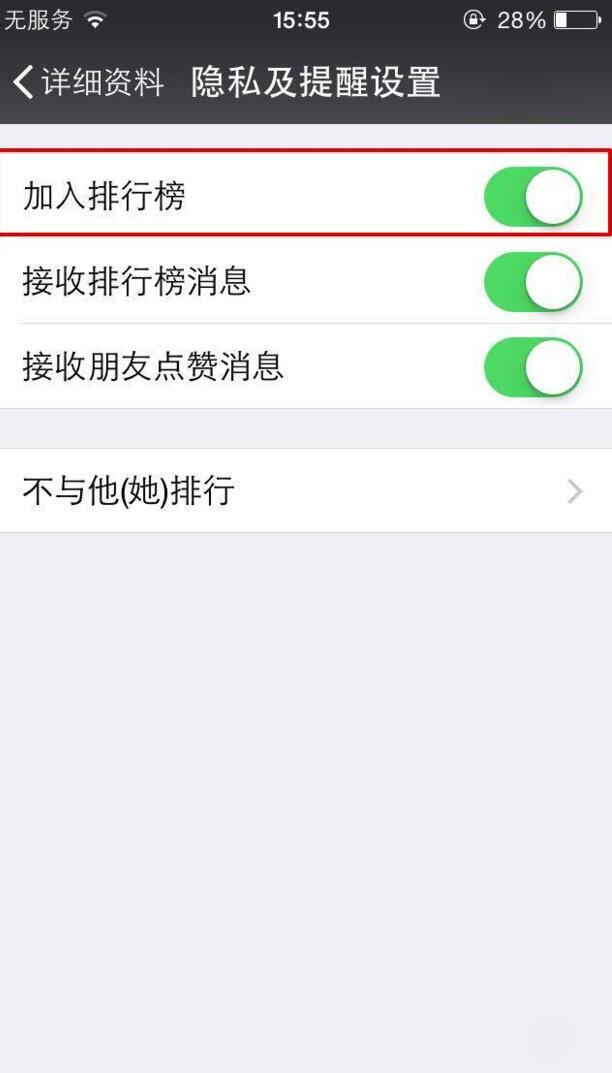This screenshot has width=612, height=1073.
Task: Switch off 接收朋友点赞消息
Action: 532,367
